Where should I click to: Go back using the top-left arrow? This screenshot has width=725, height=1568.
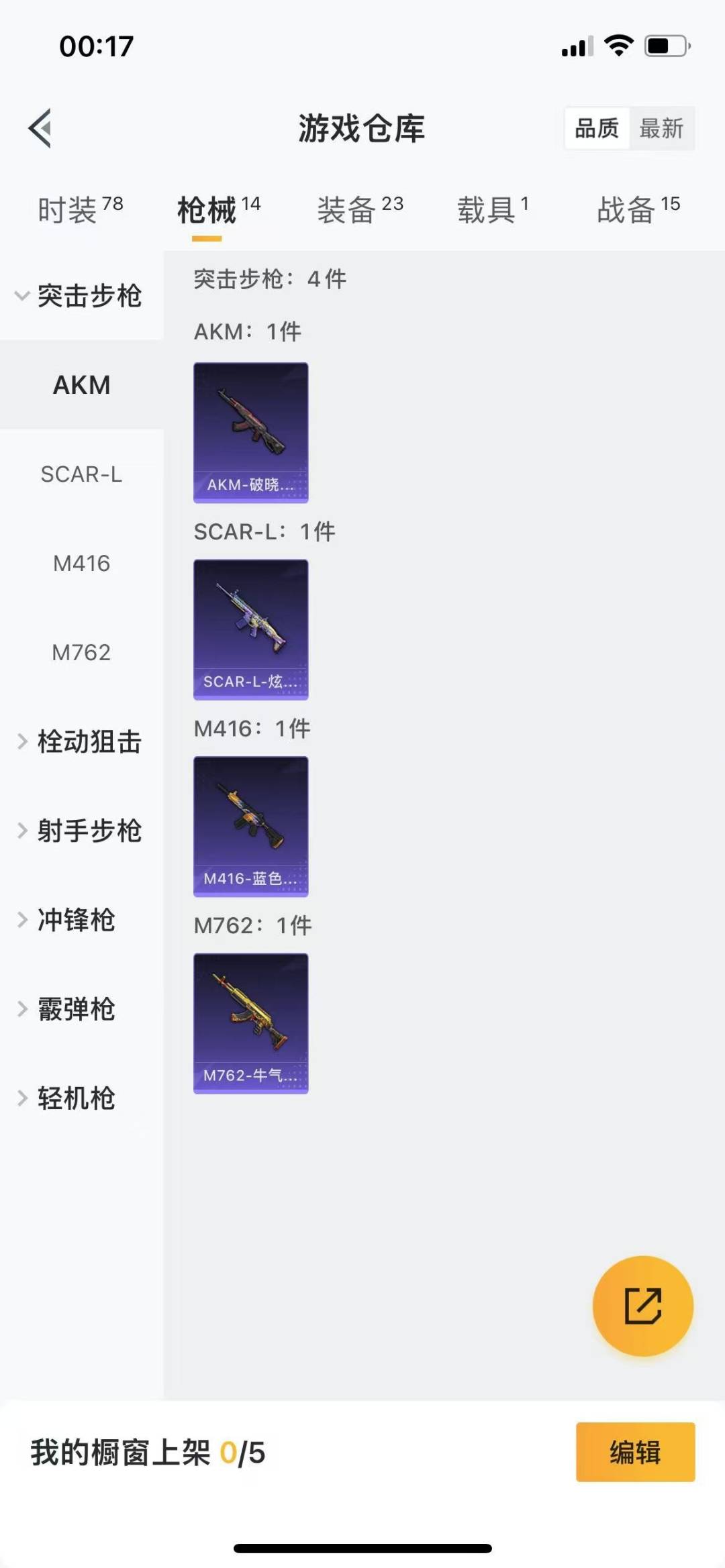click(40, 127)
